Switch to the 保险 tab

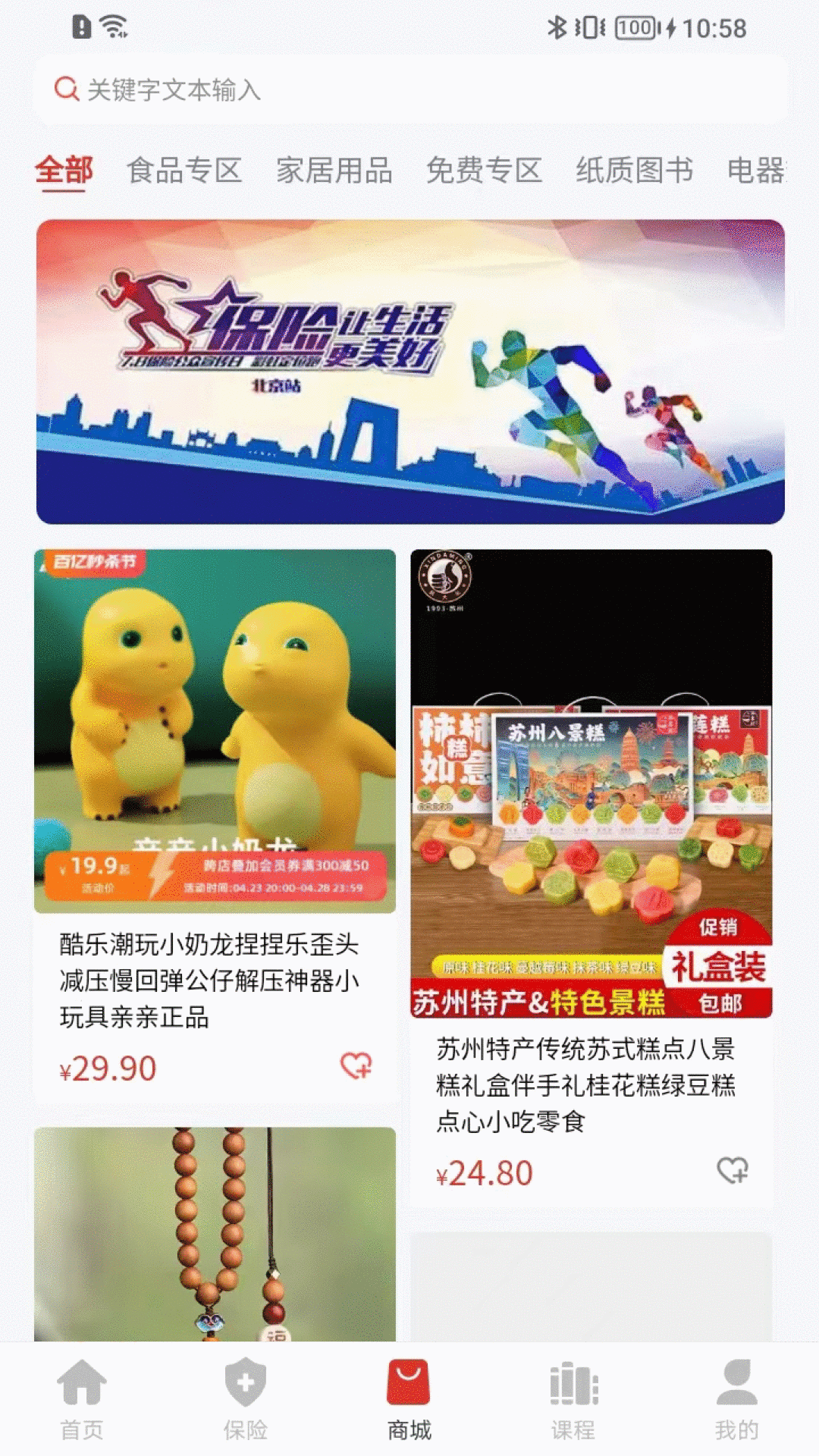(x=246, y=1401)
